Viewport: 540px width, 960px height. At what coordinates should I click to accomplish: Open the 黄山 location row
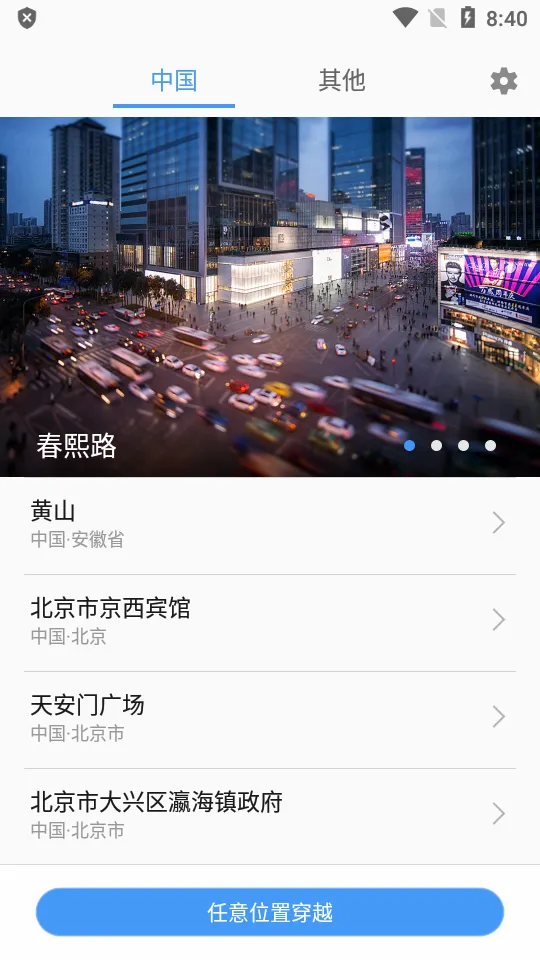(x=270, y=525)
